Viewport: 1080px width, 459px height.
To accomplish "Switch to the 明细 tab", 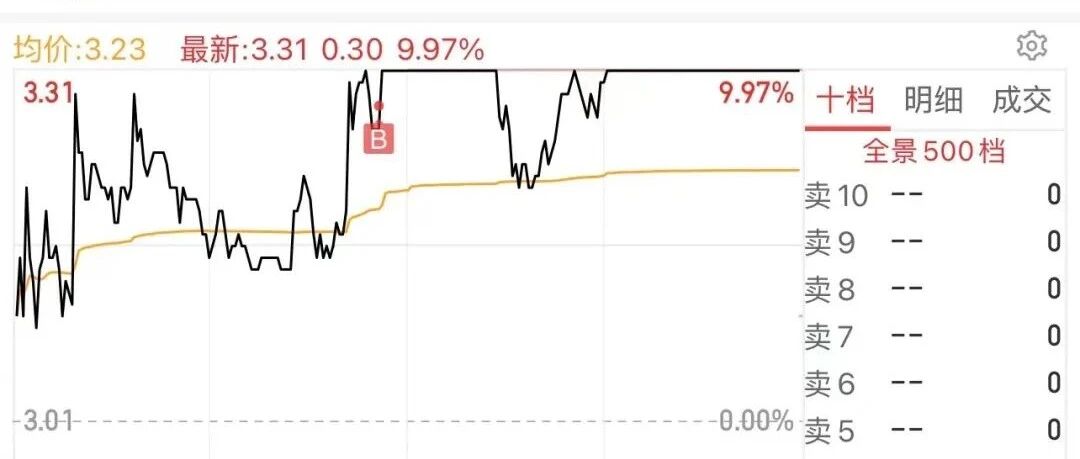I will [933, 101].
